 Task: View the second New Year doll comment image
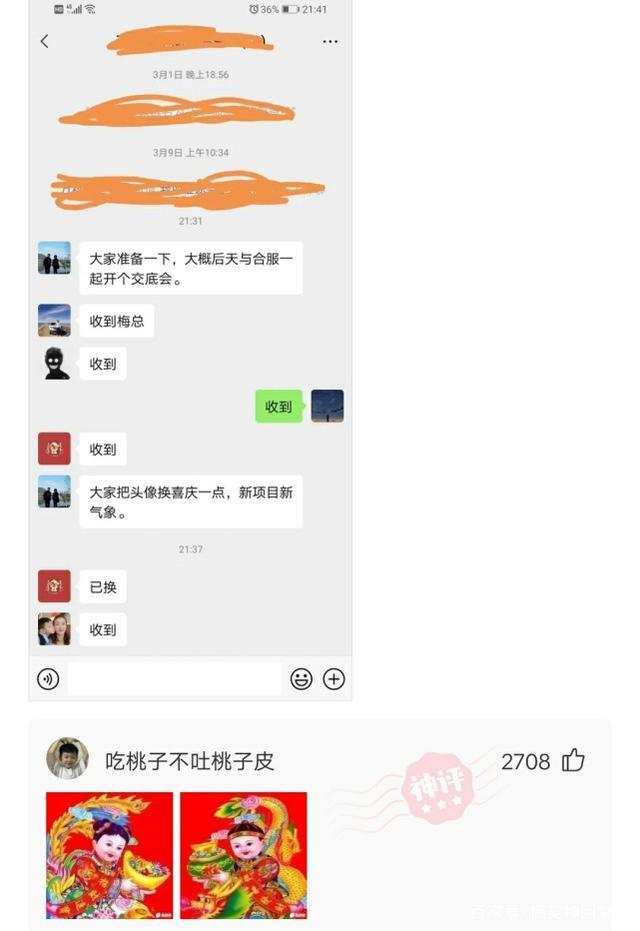coord(243,855)
